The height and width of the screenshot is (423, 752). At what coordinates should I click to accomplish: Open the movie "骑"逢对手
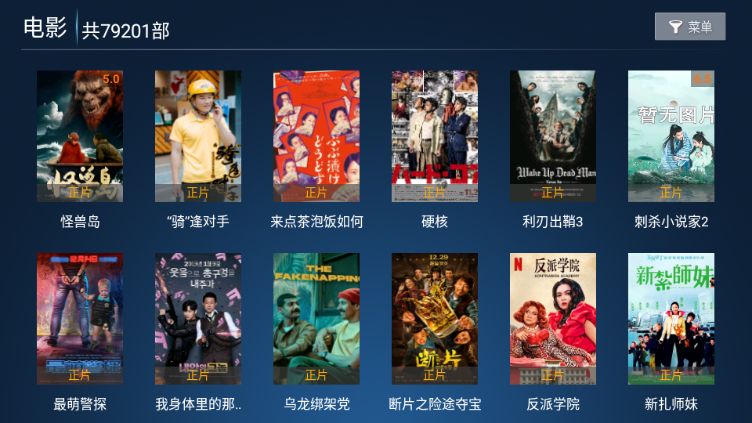198,137
